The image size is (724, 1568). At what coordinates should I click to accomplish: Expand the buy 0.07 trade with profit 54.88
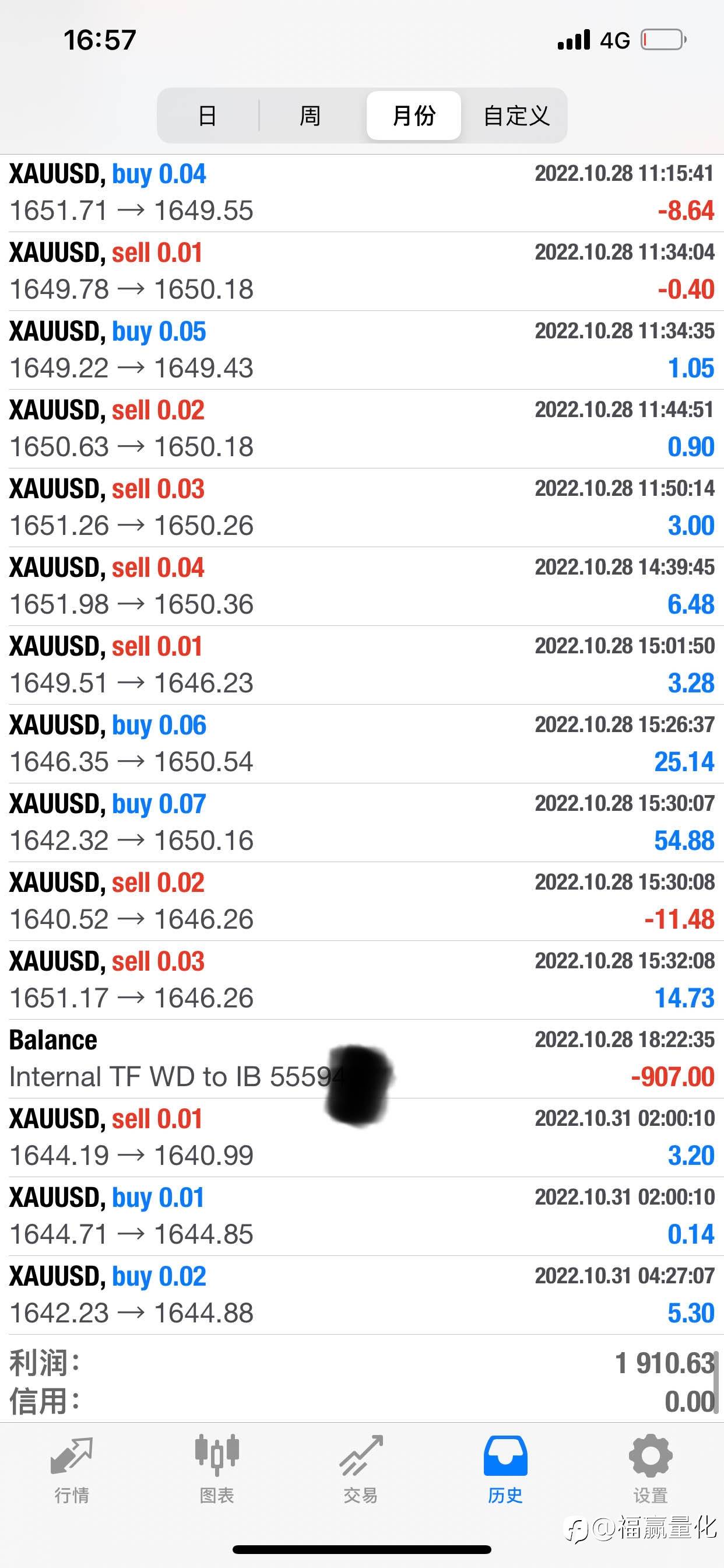tap(362, 822)
